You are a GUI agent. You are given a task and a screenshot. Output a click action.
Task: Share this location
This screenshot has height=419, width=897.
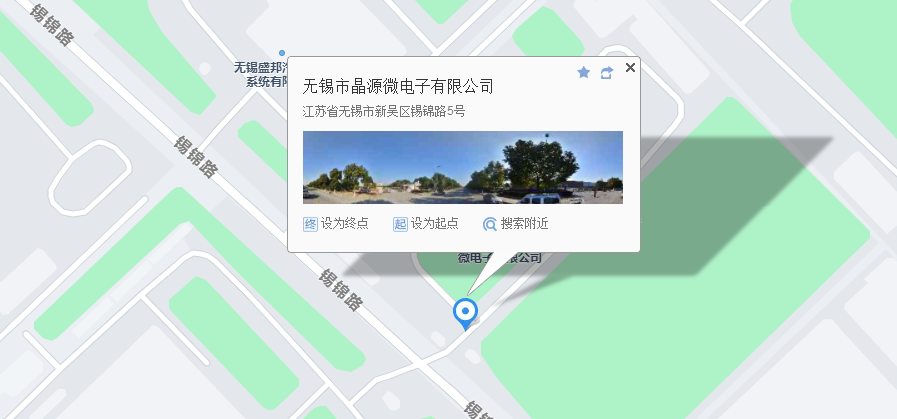606,72
